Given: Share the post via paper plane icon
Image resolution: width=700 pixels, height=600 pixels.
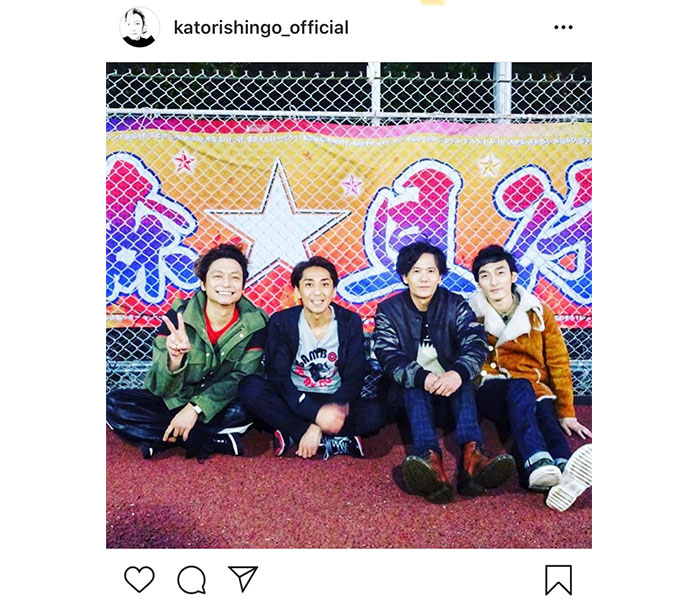Looking at the screenshot, I should point(243,579).
